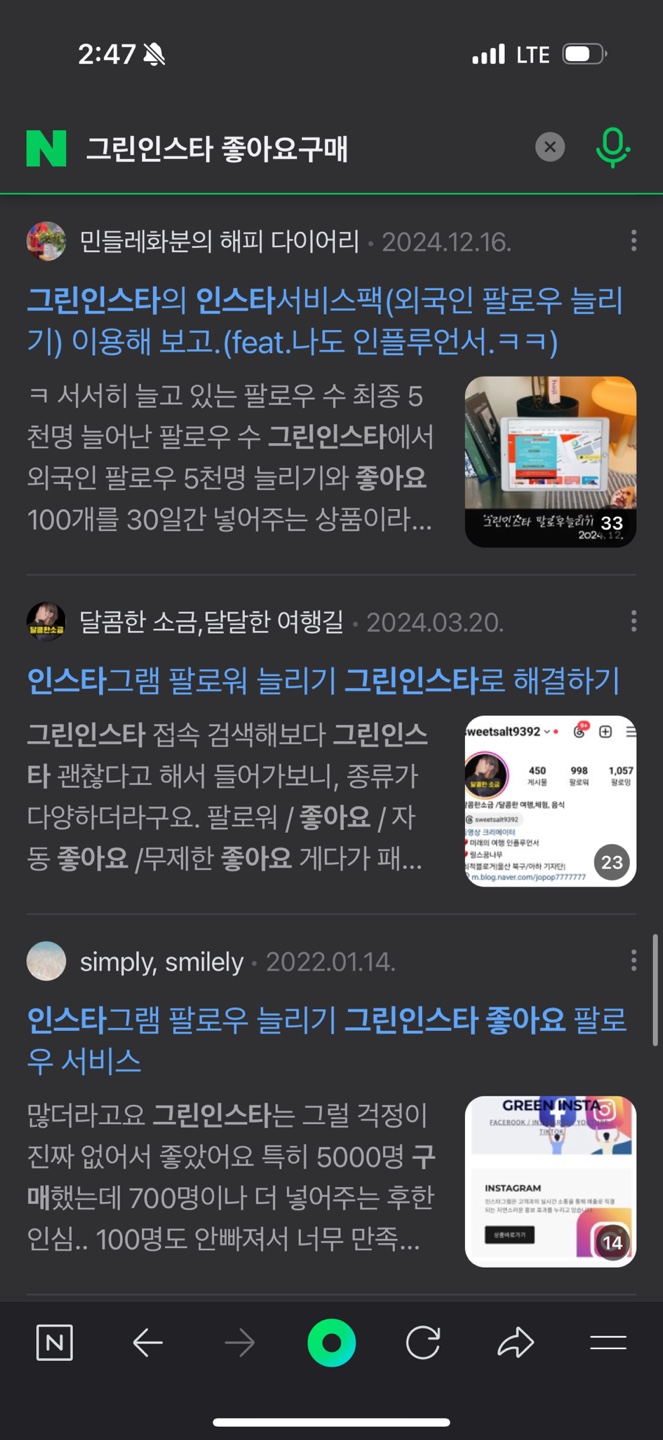Share this search results page
Image resolution: width=663 pixels, height=1440 pixels.
coord(515,1343)
